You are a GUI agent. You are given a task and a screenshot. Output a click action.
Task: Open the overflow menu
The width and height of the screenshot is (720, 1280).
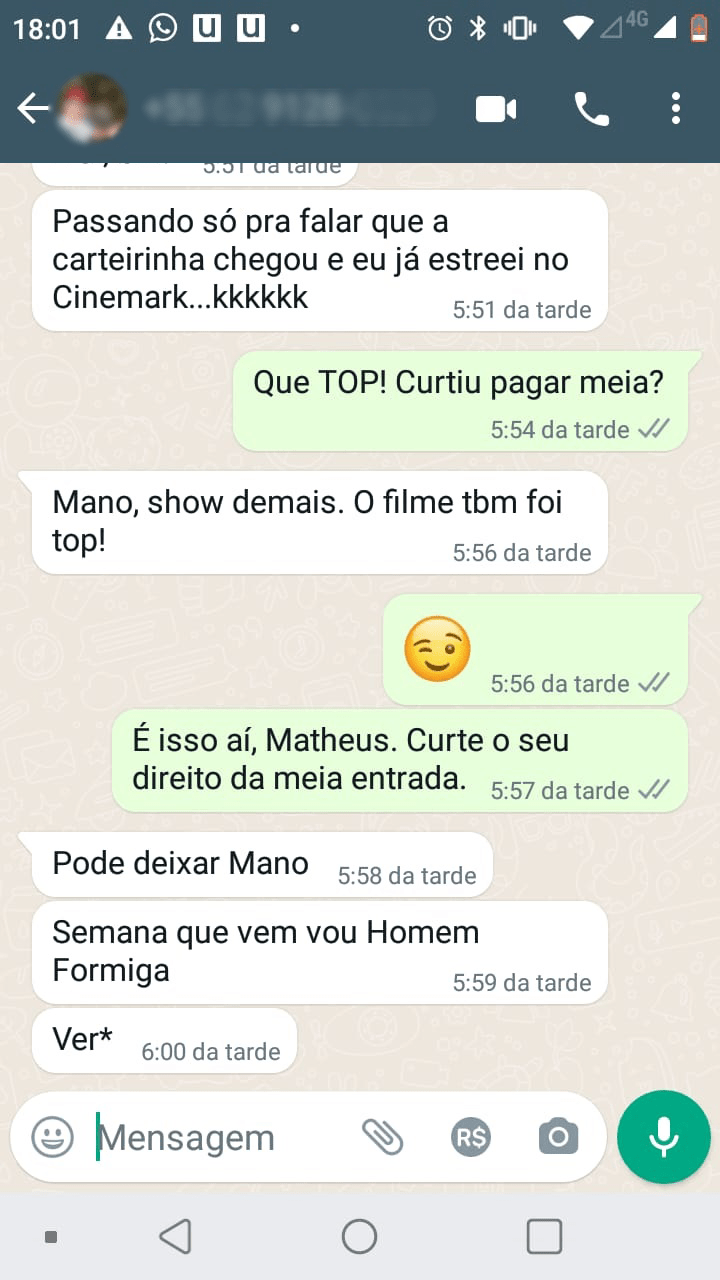click(676, 109)
